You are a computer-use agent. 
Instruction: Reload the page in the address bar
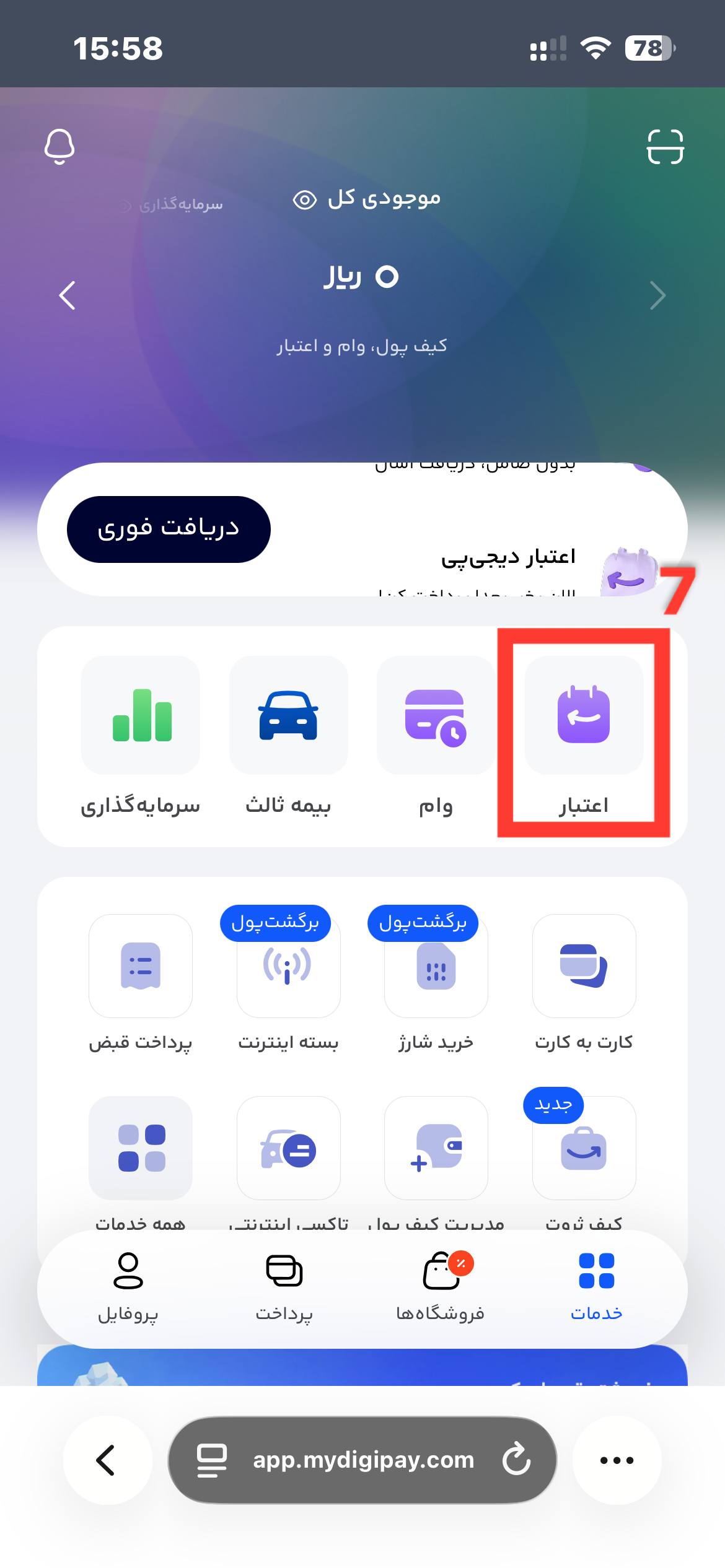(x=516, y=1460)
